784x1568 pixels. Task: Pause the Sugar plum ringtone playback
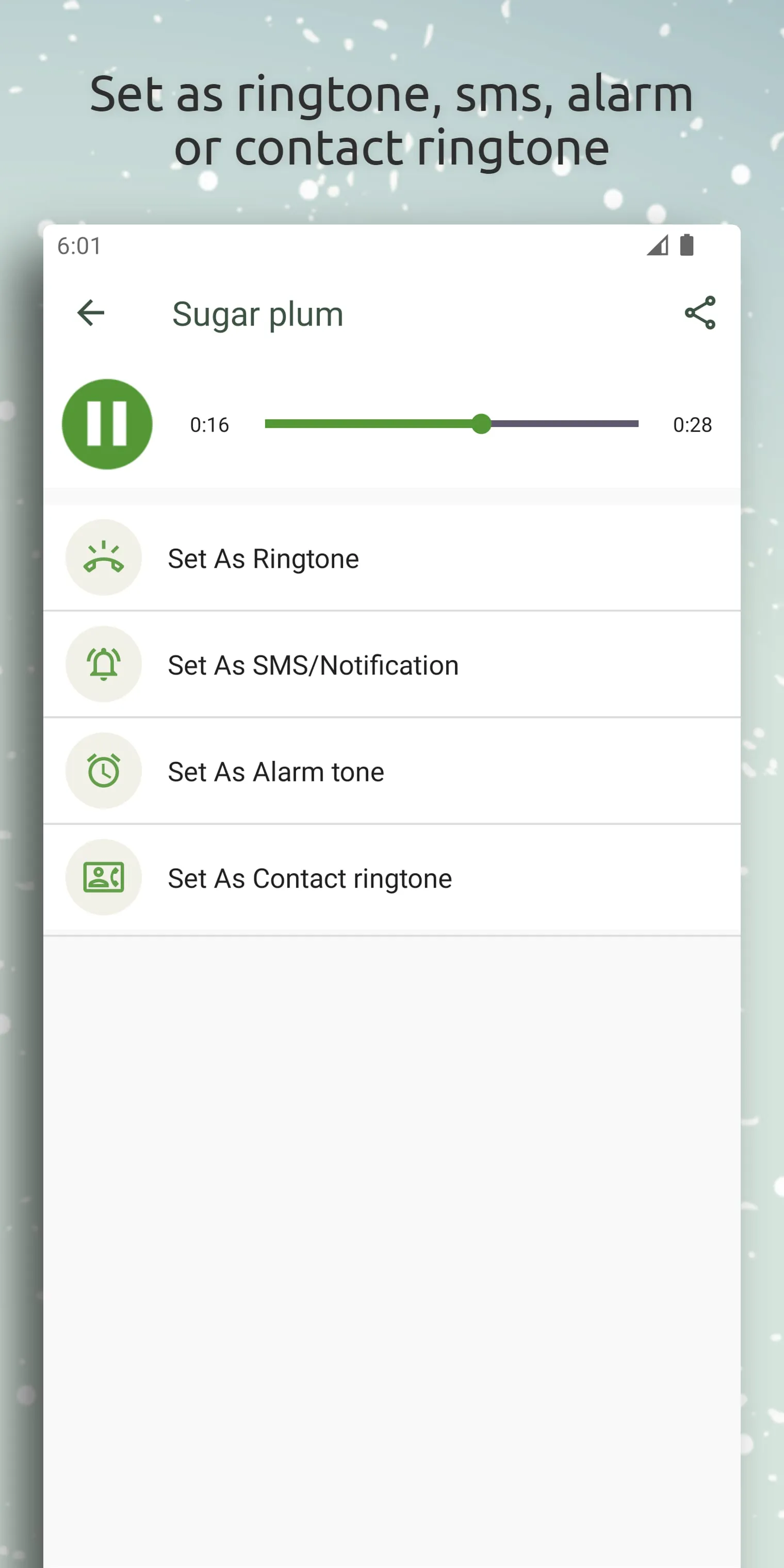(107, 424)
